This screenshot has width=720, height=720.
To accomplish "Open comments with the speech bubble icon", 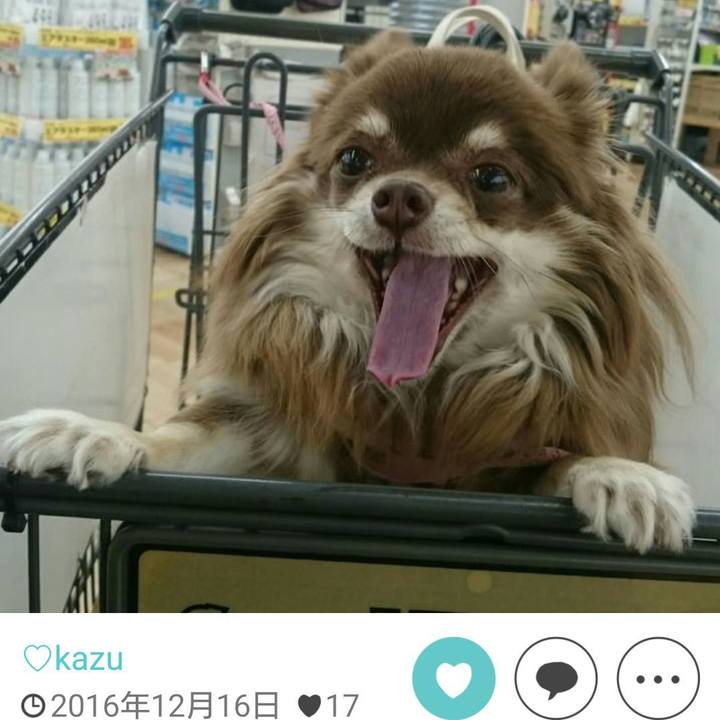I will [x=556, y=679].
